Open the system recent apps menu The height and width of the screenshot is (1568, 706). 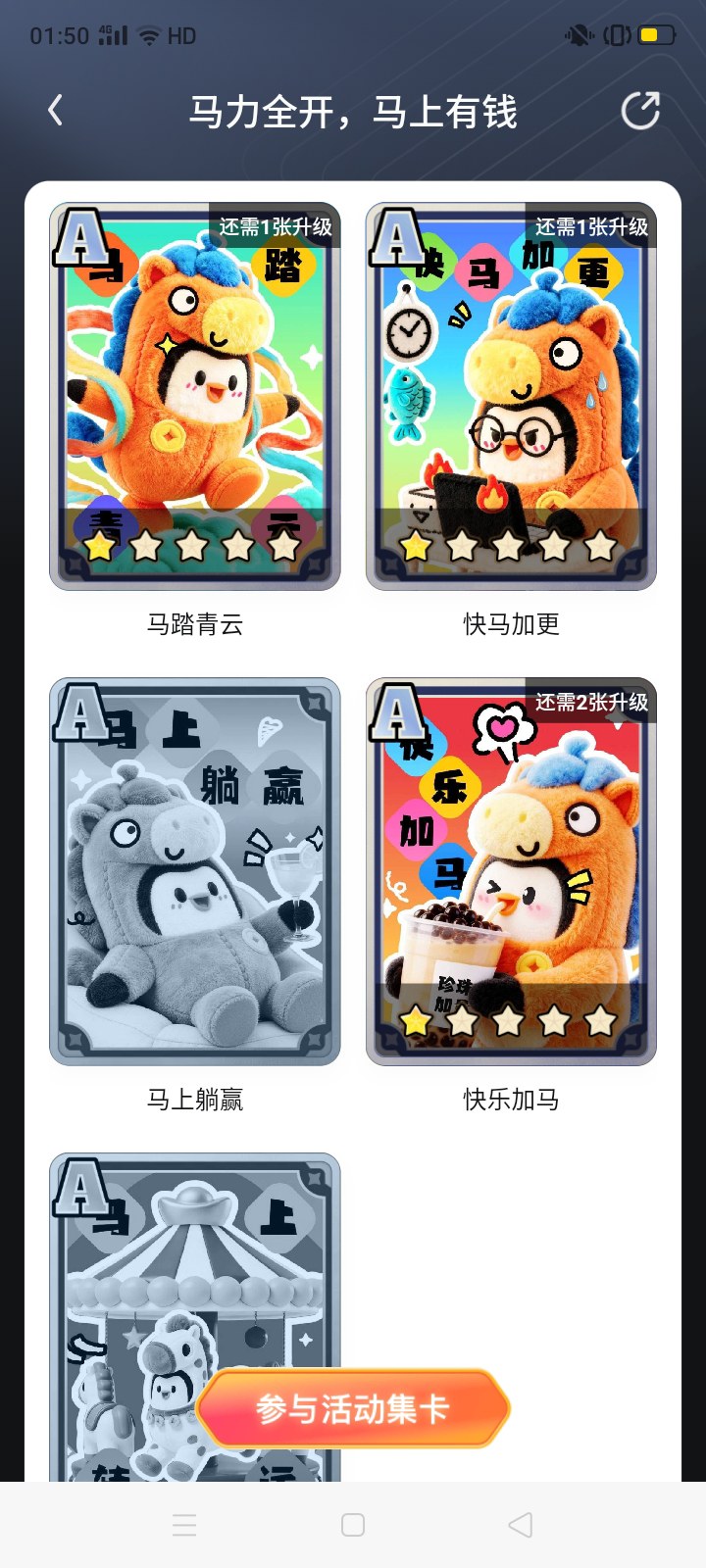pos(184,1525)
